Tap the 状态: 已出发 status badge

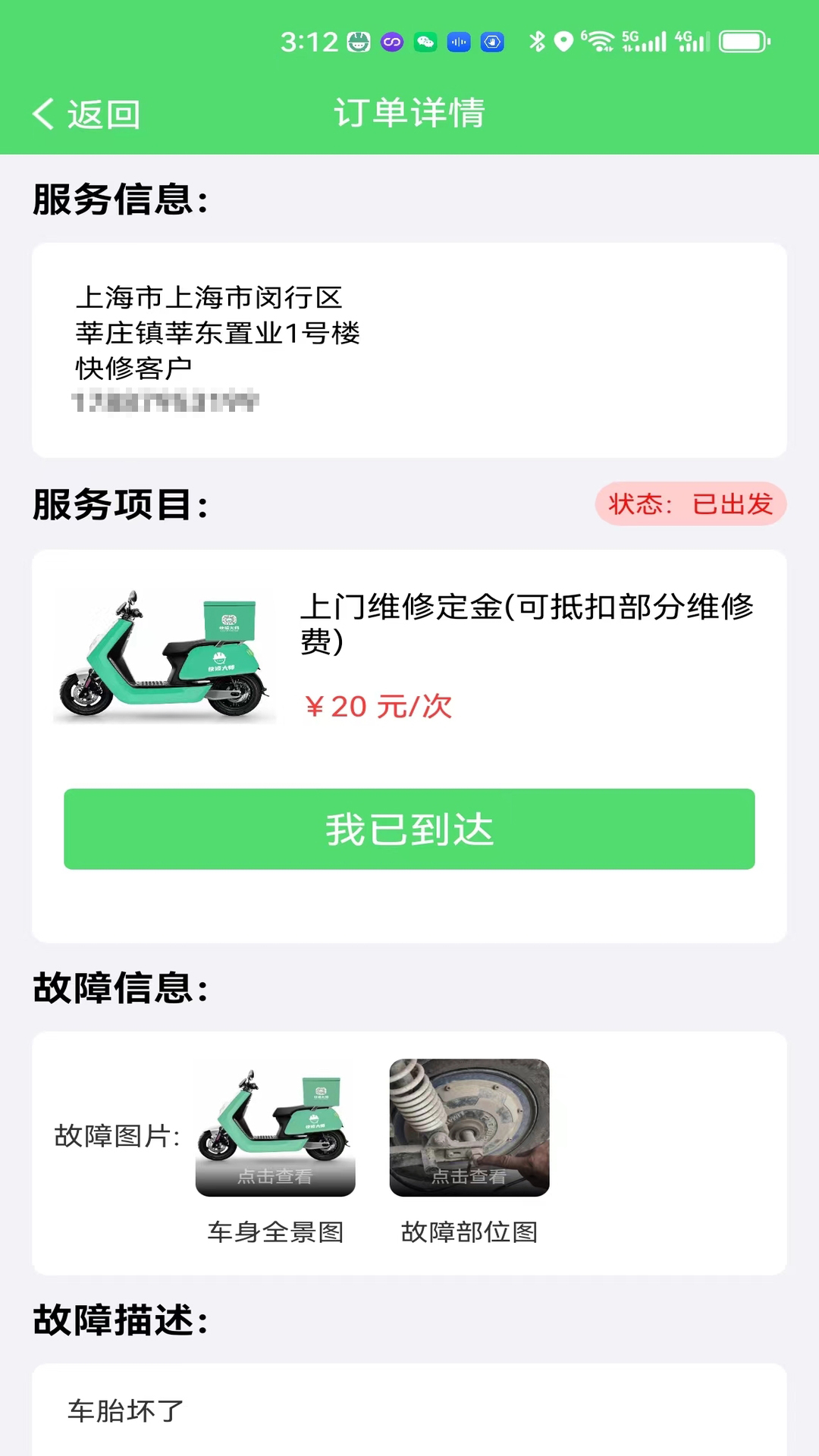[689, 504]
